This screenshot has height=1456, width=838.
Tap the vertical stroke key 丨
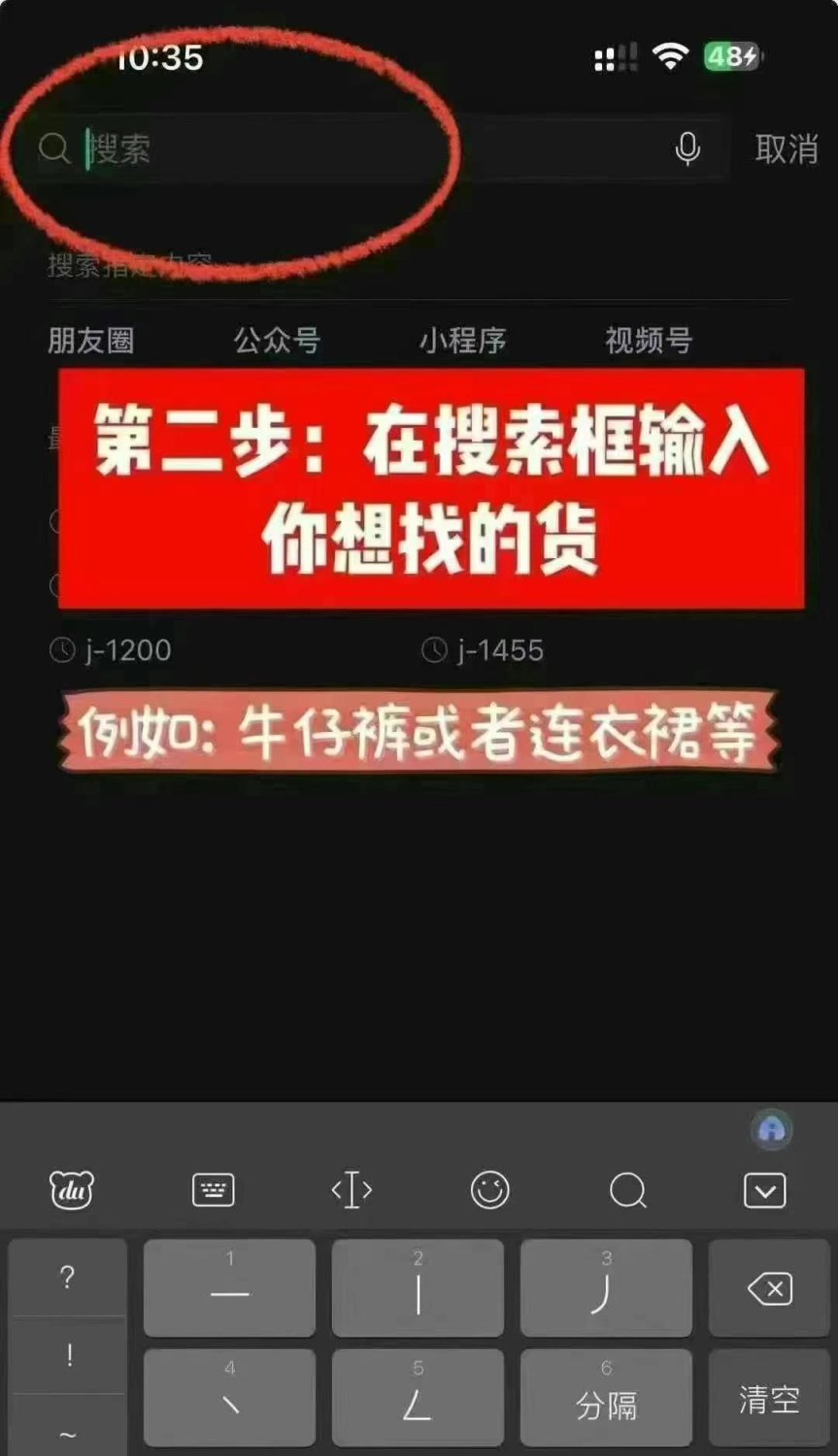pos(418,1287)
